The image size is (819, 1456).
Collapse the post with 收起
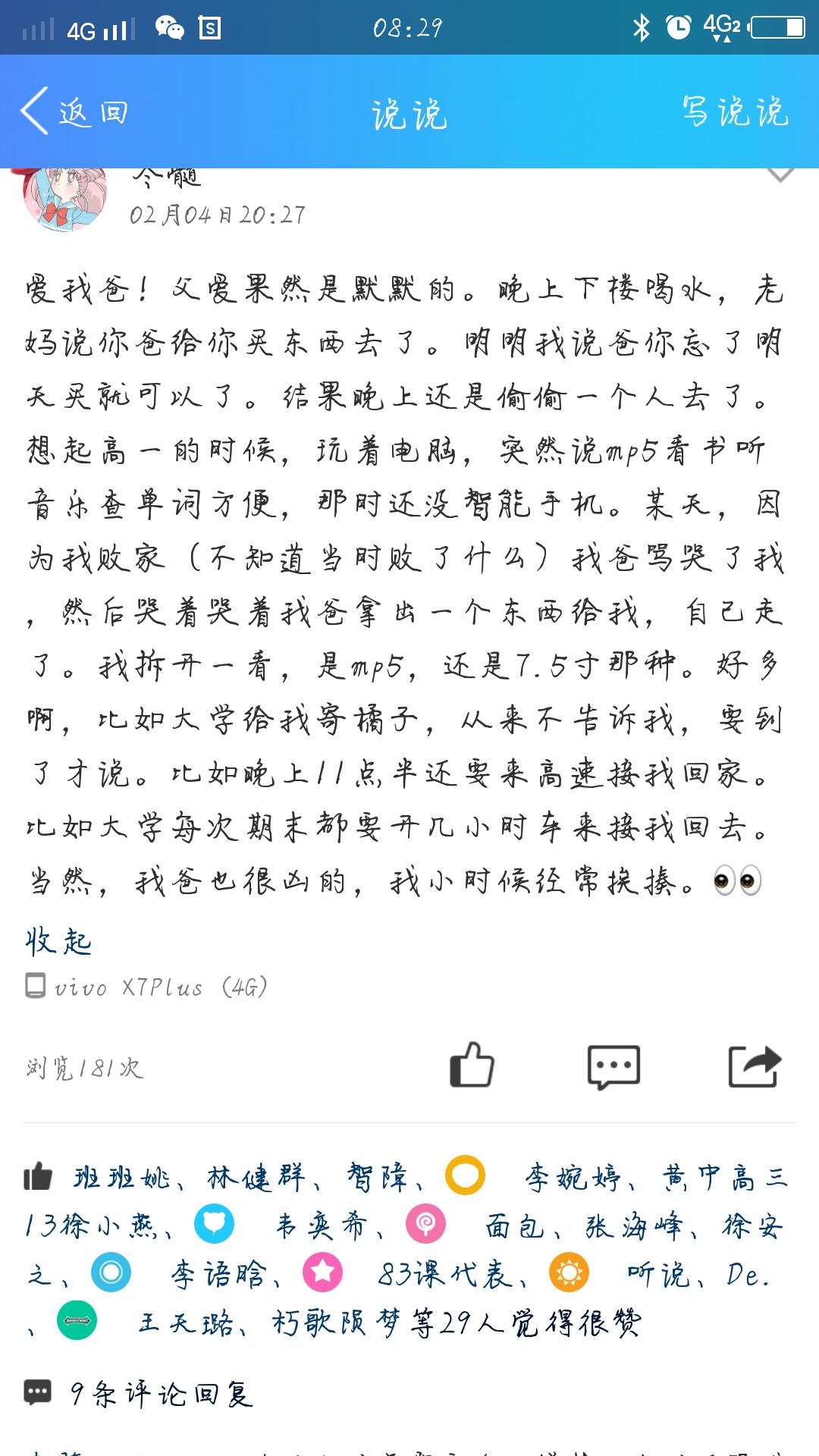click(58, 941)
